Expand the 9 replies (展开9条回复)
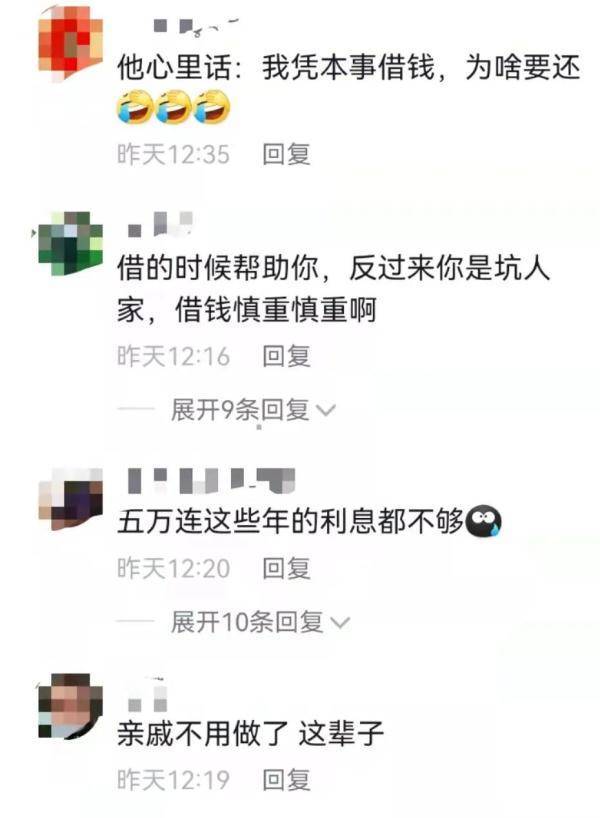Screen dimensions: 600x818 click(x=254, y=409)
